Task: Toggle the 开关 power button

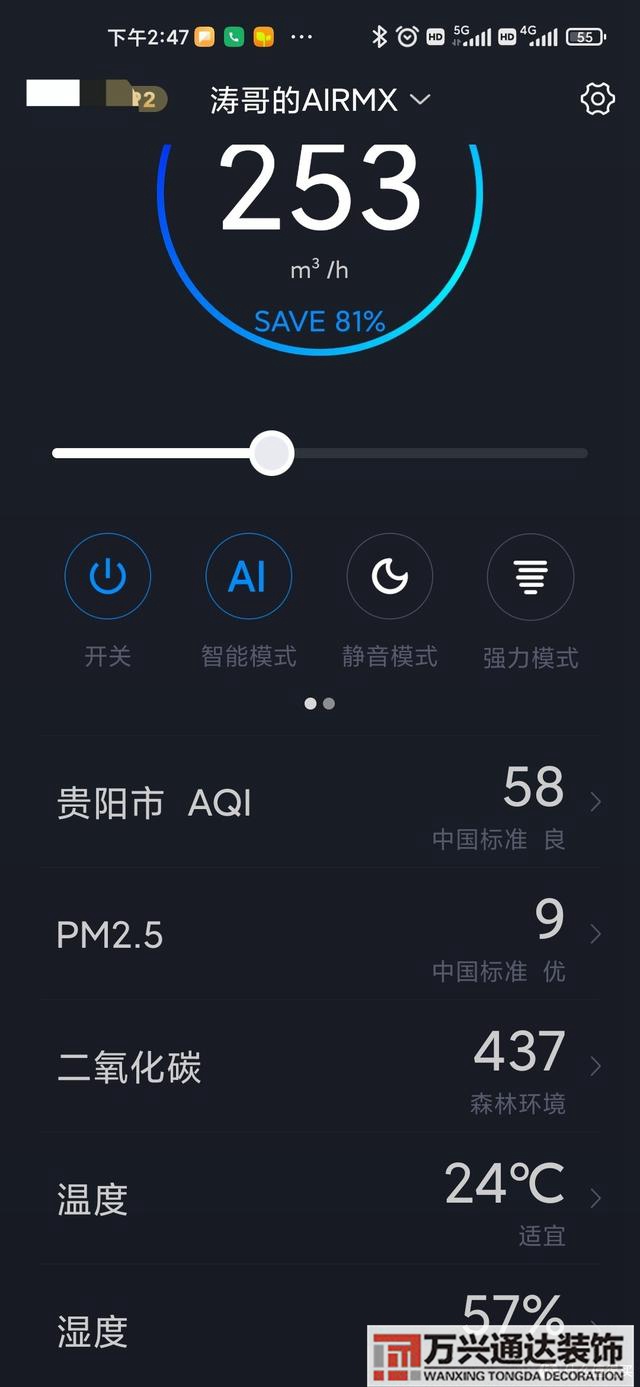Action: 108,577
